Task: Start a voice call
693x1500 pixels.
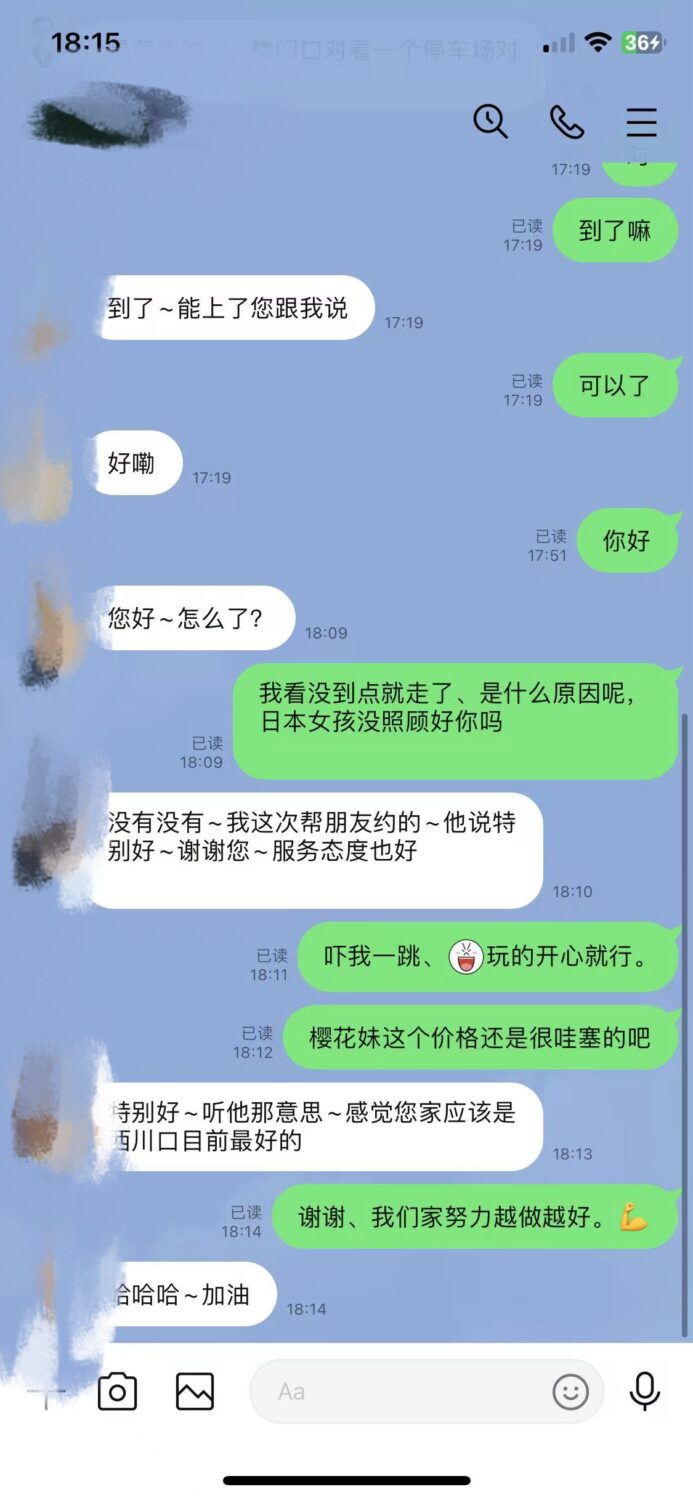Action: coord(567,122)
